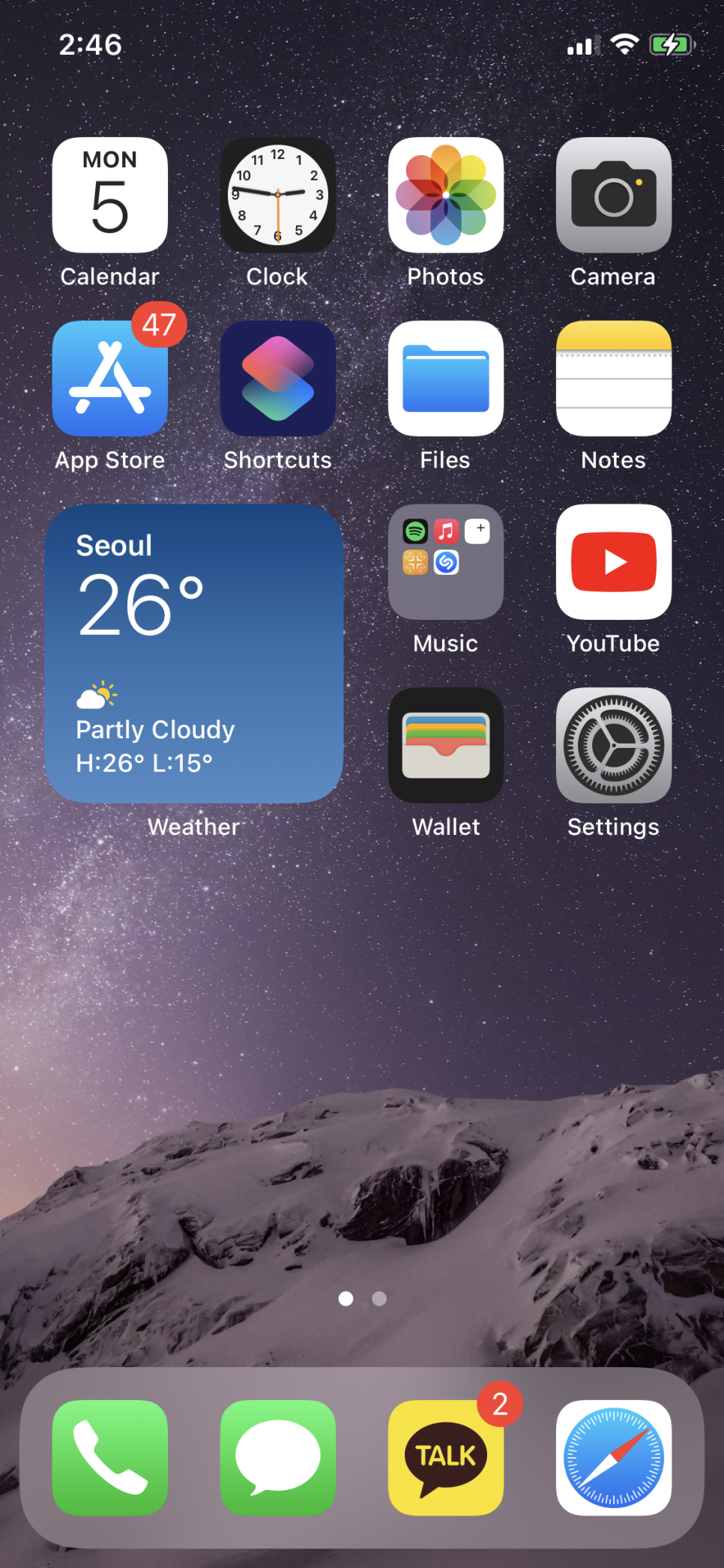
Task: Open the Wallet app
Action: (x=446, y=746)
